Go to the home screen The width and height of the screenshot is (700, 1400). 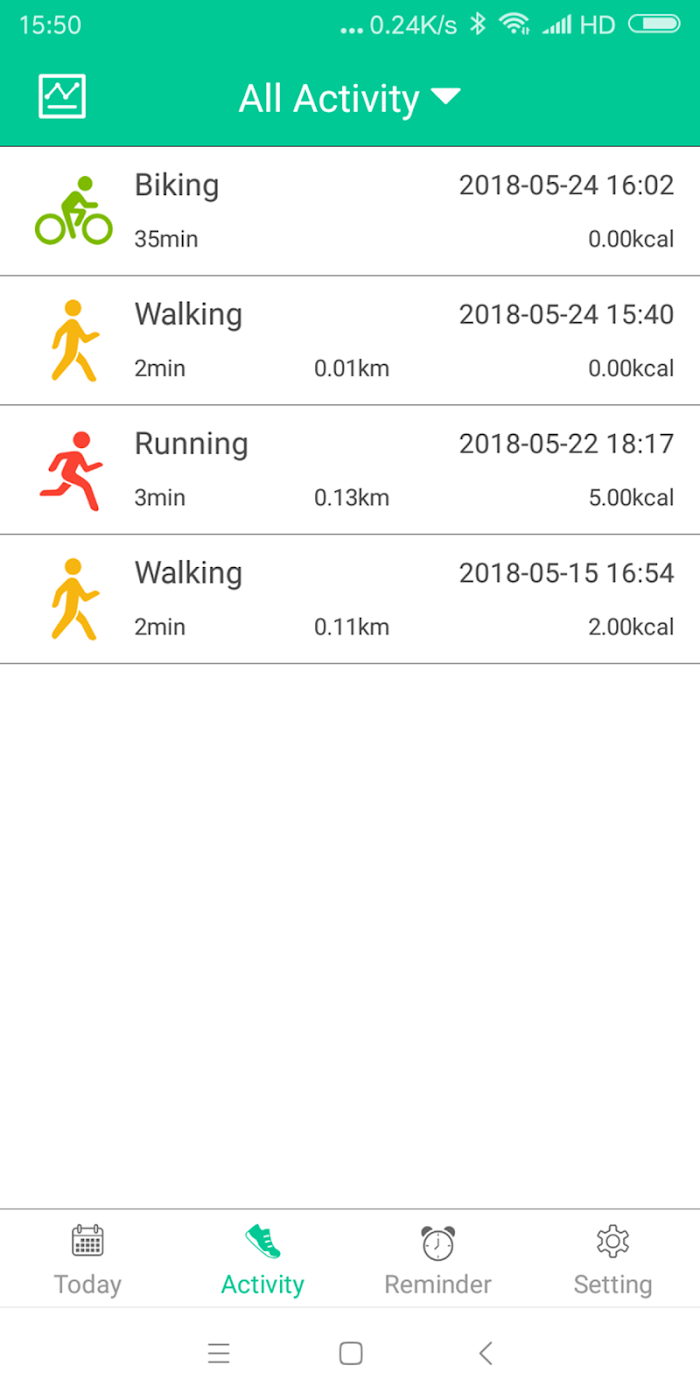(x=350, y=1353)
